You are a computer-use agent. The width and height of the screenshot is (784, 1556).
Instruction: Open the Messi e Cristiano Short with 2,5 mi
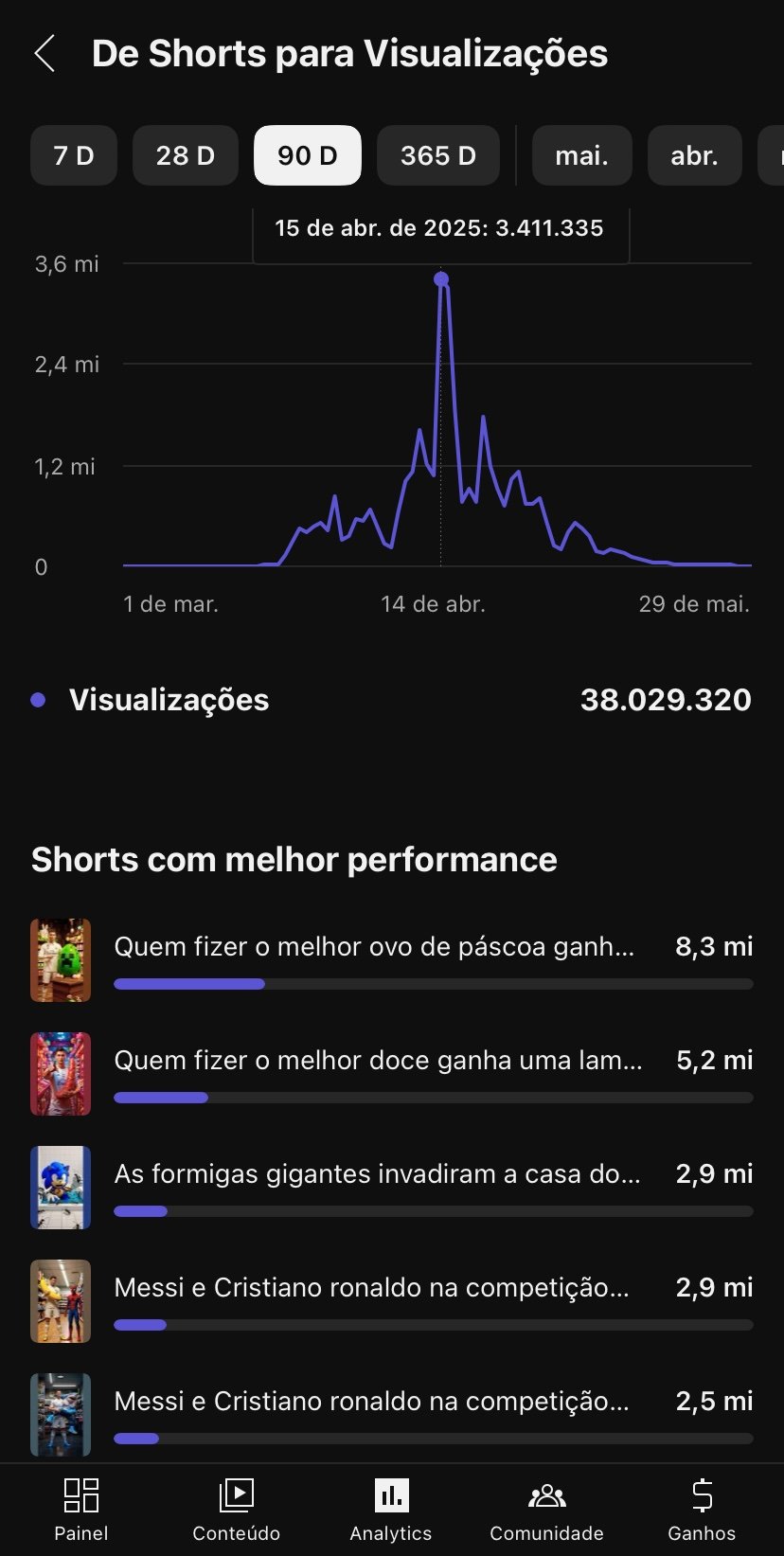point(392,1415)
